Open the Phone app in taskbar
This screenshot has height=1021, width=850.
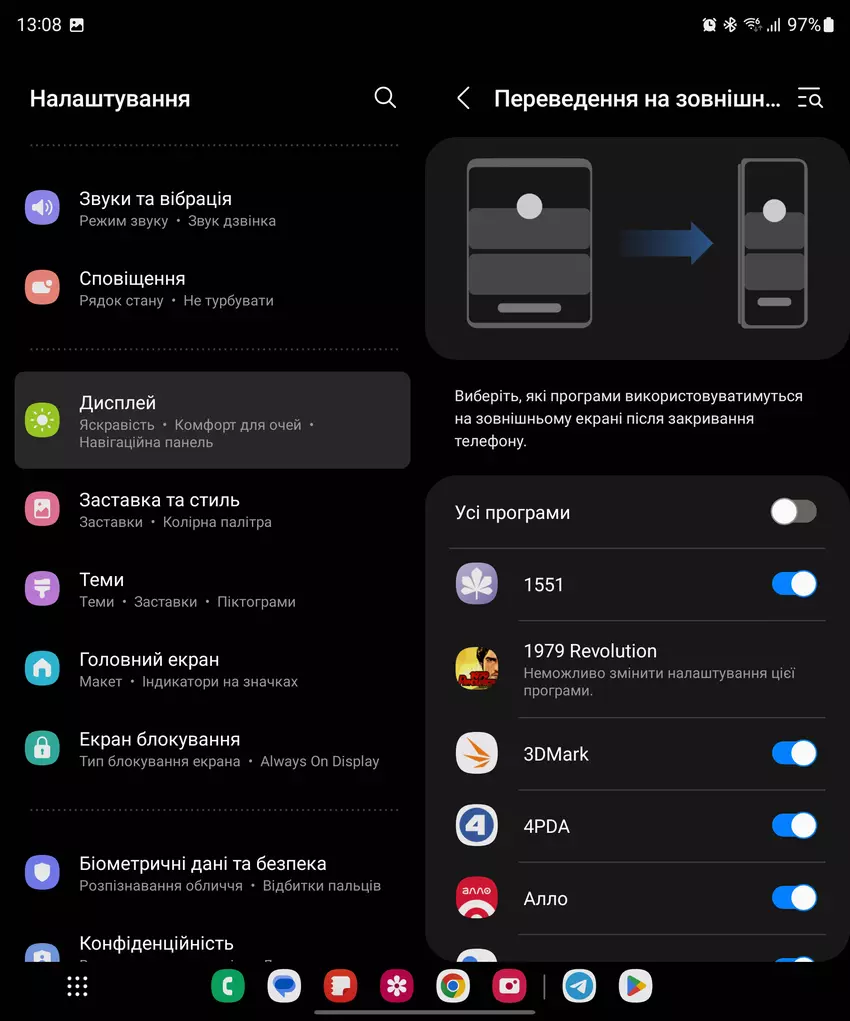point(228,986)
